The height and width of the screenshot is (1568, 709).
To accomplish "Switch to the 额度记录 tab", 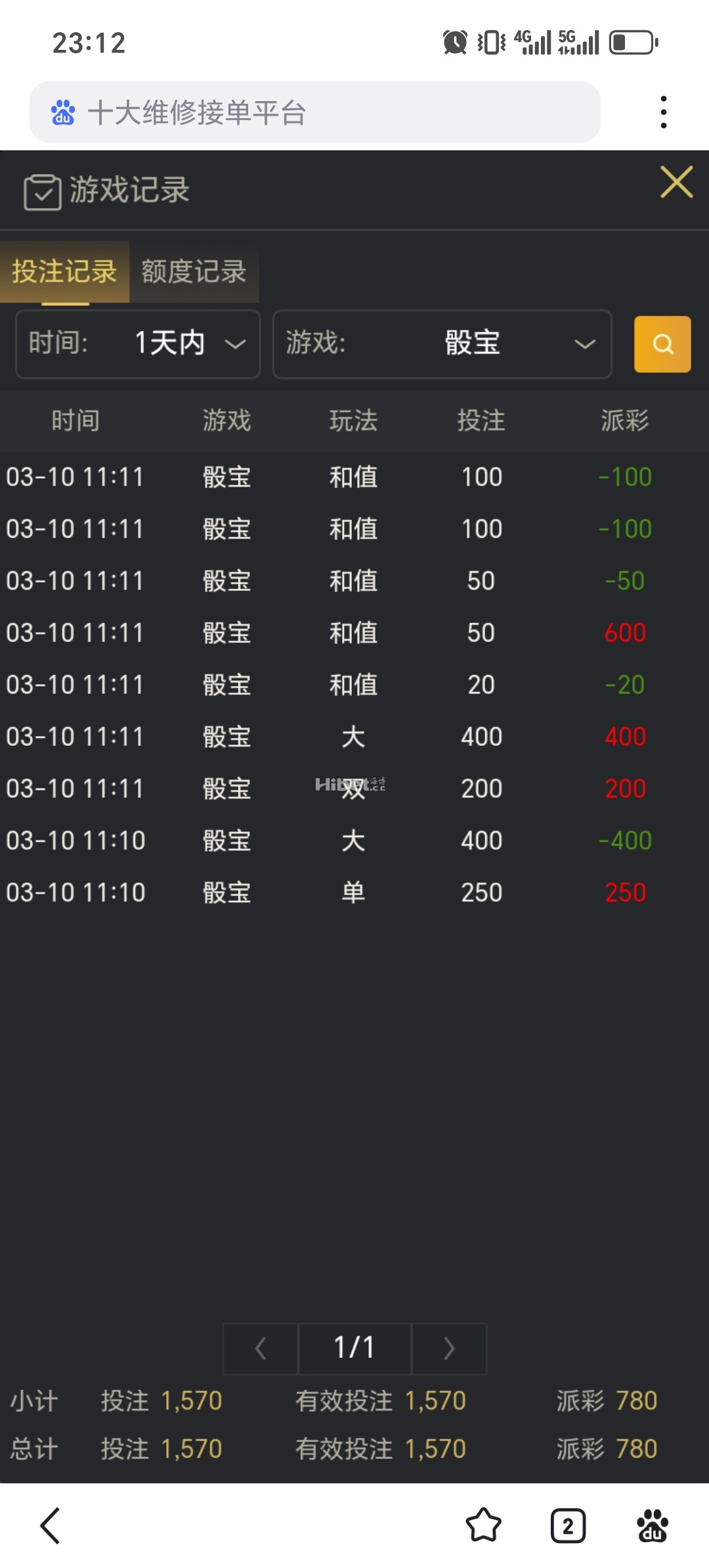I will coord(194,272).
